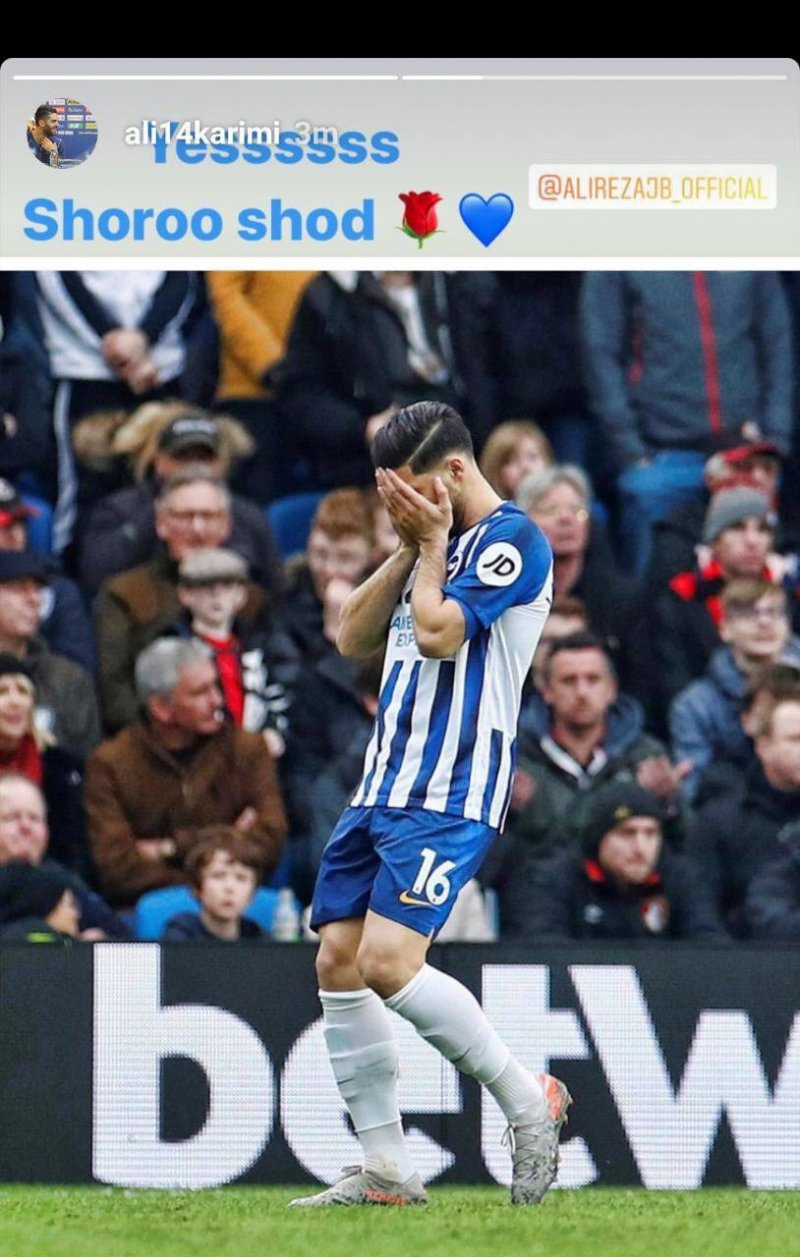800x1257 pixels.
Task: Tap the ali14karimi username
Action: [x=202, y=133]
